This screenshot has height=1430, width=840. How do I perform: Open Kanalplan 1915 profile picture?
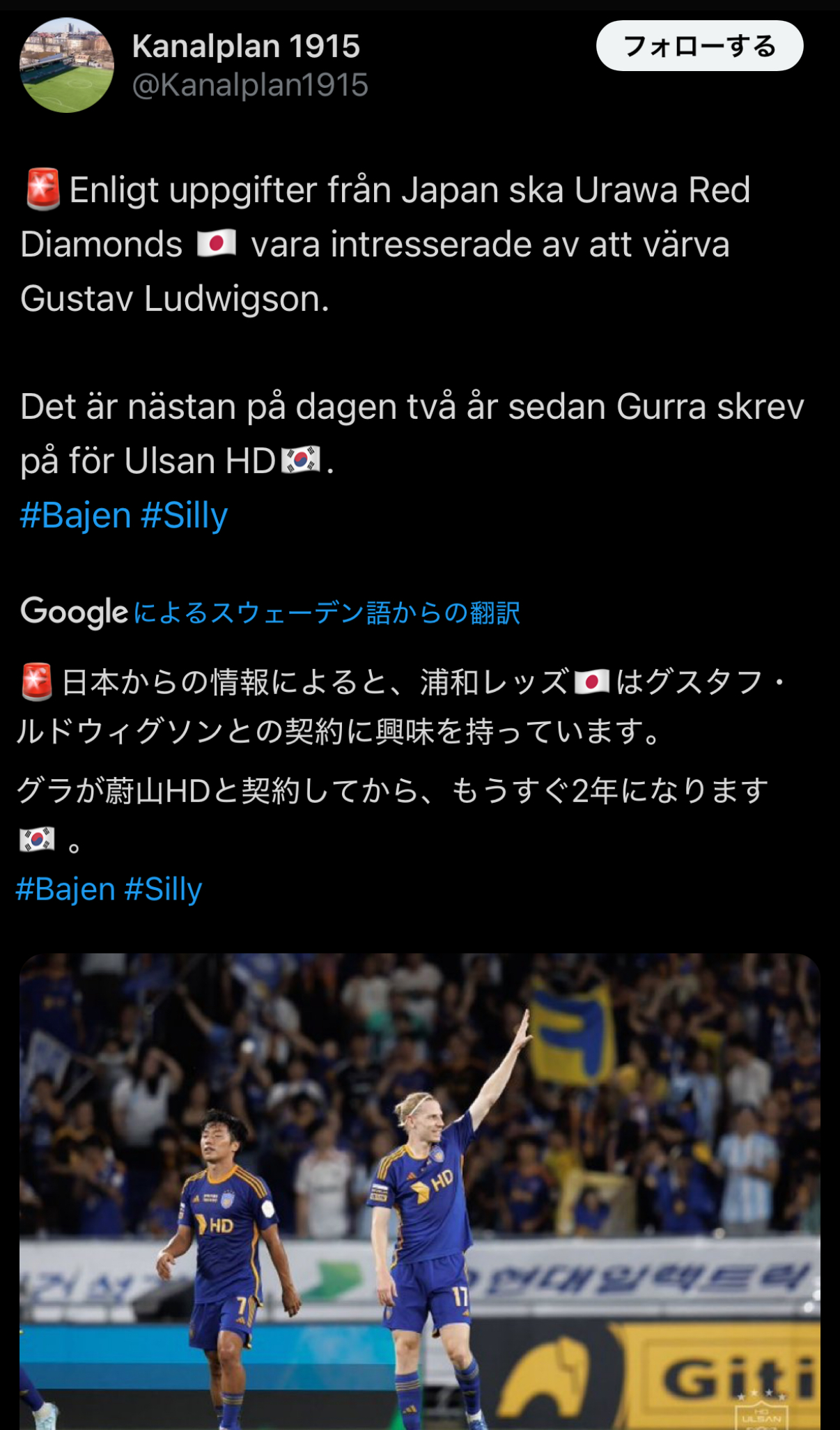pyautogui.click(x=67, y=66)
